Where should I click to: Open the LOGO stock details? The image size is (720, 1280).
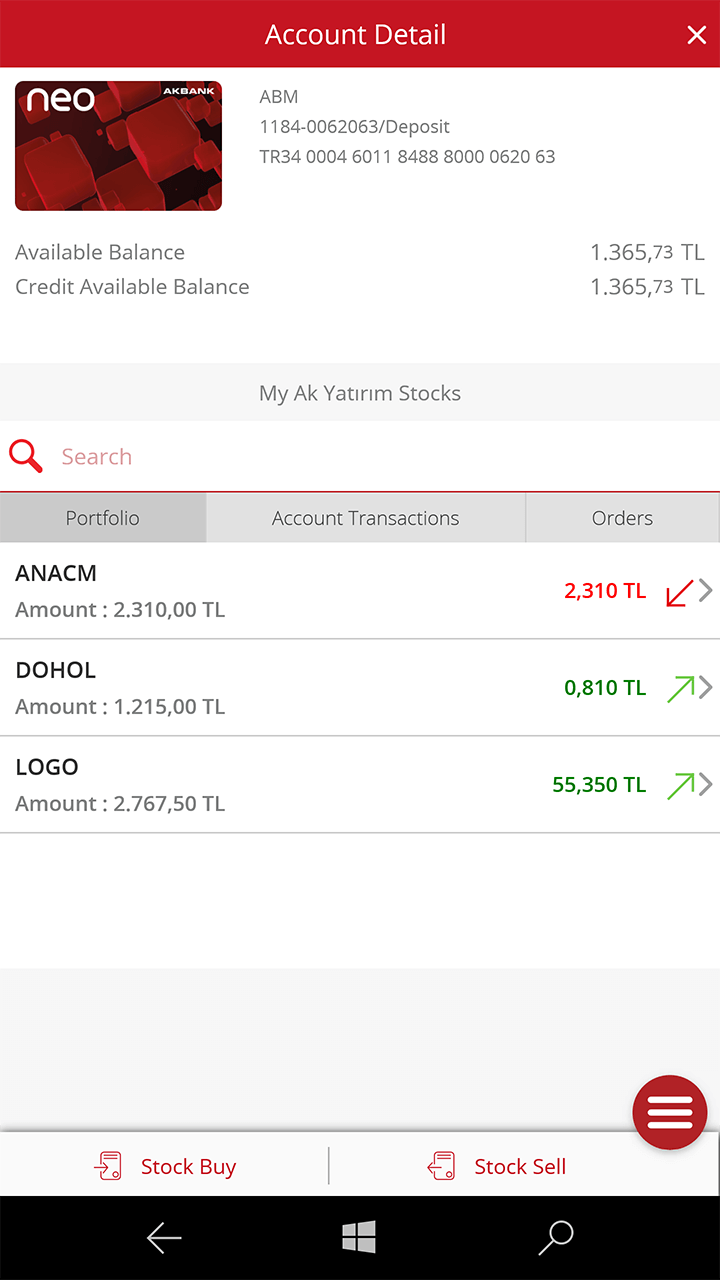tap(360, 785)
